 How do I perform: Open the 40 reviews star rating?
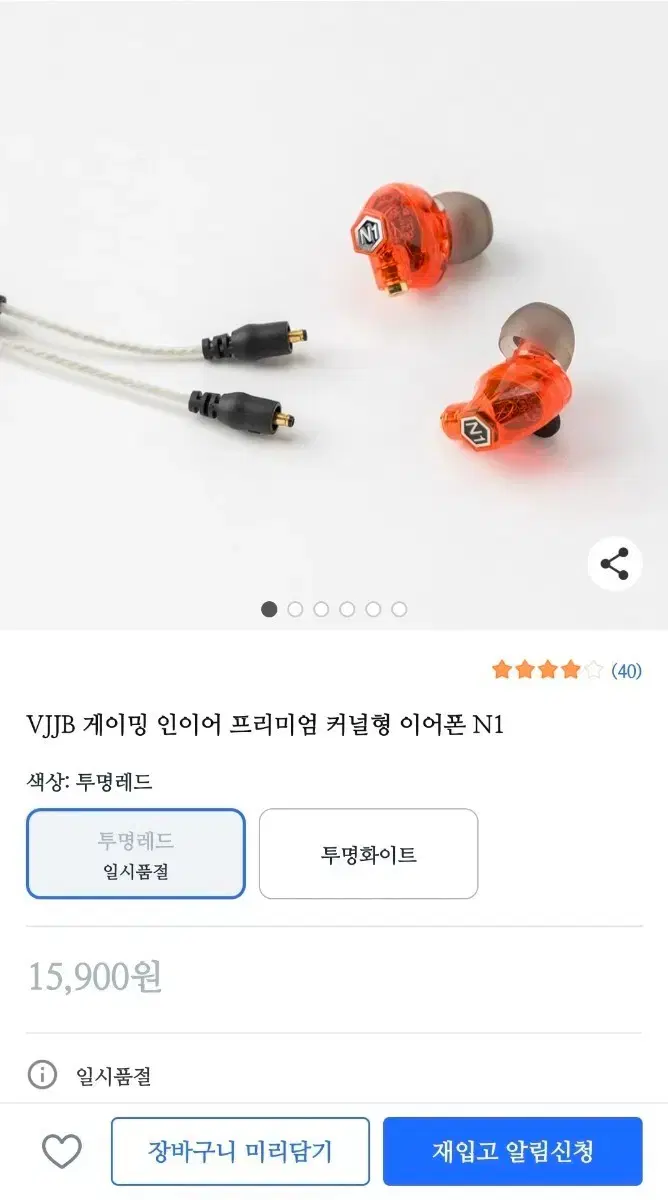[566, 670]
